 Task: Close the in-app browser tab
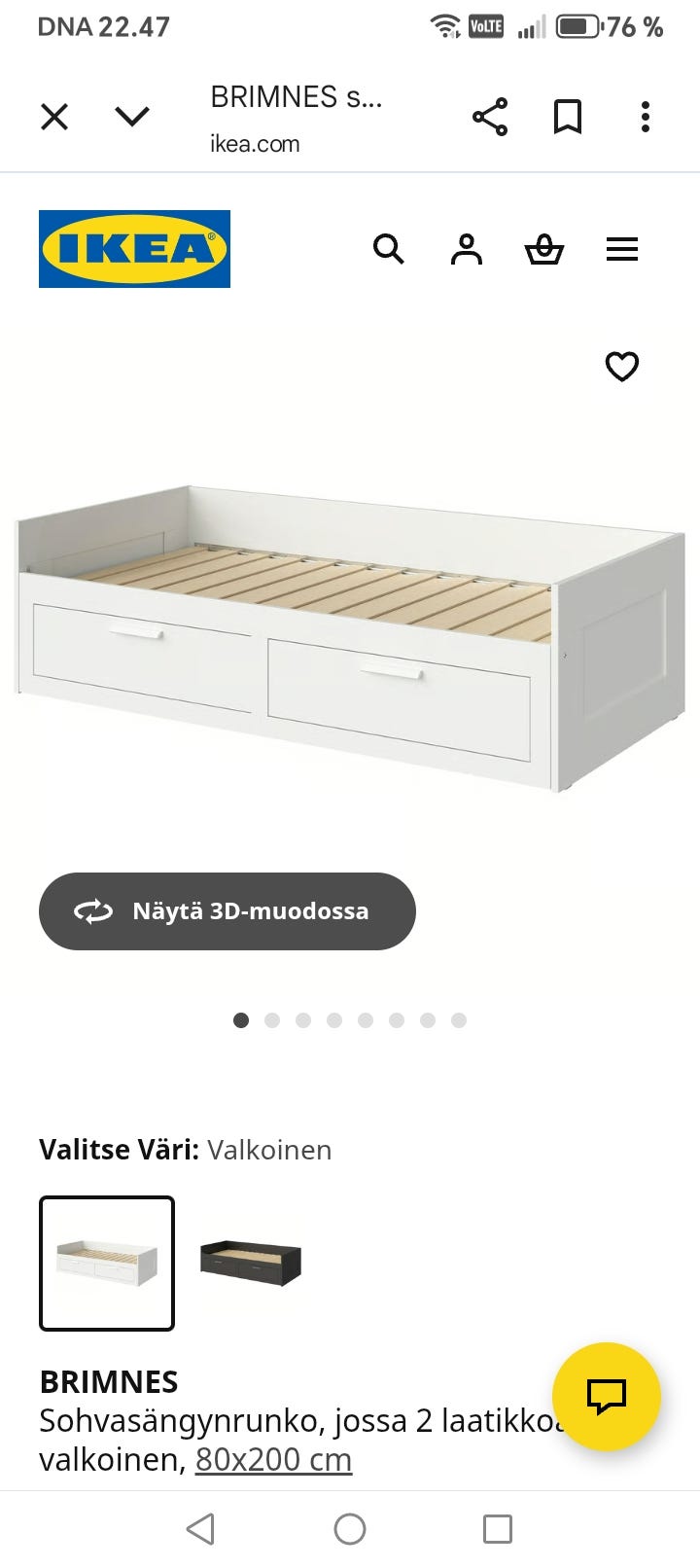coord(54,117)
